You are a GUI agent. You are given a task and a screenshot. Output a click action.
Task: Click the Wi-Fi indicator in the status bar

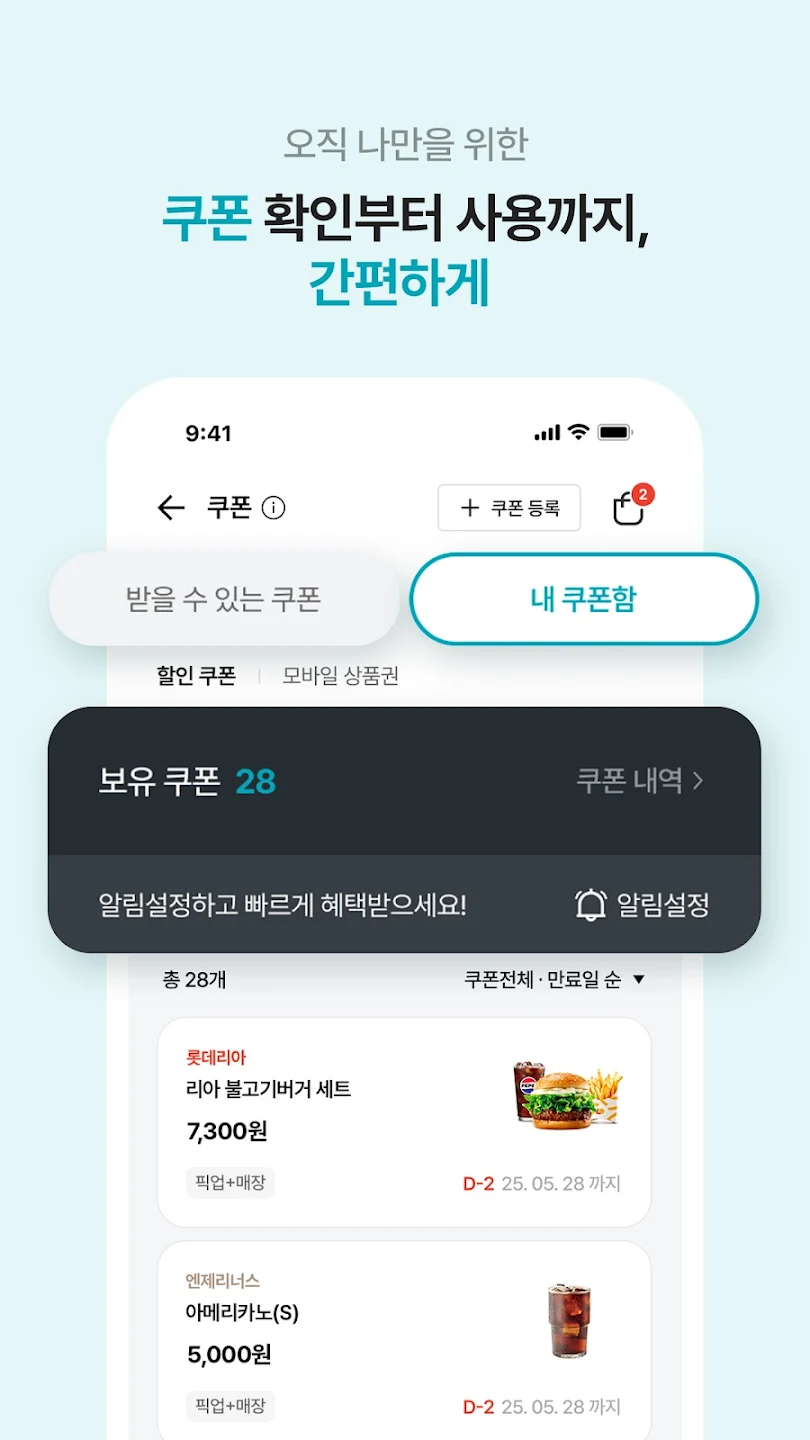click(x=578, y=432)
